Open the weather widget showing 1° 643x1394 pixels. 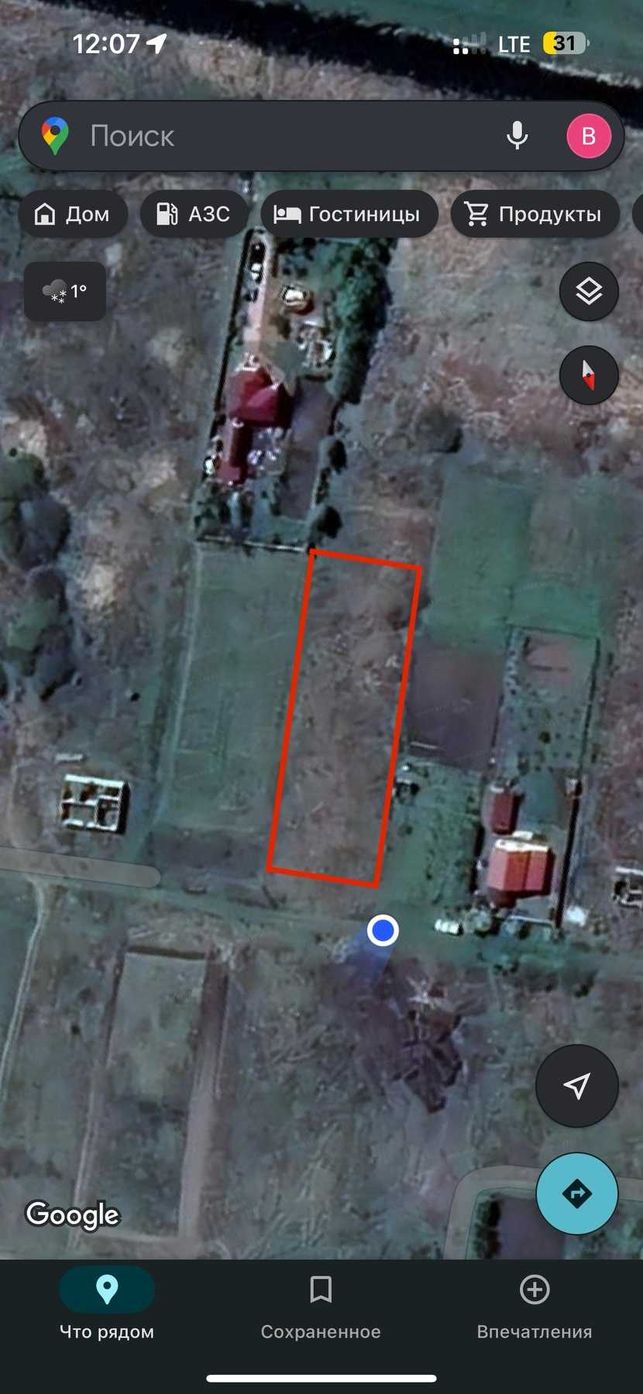coord(65,292)
